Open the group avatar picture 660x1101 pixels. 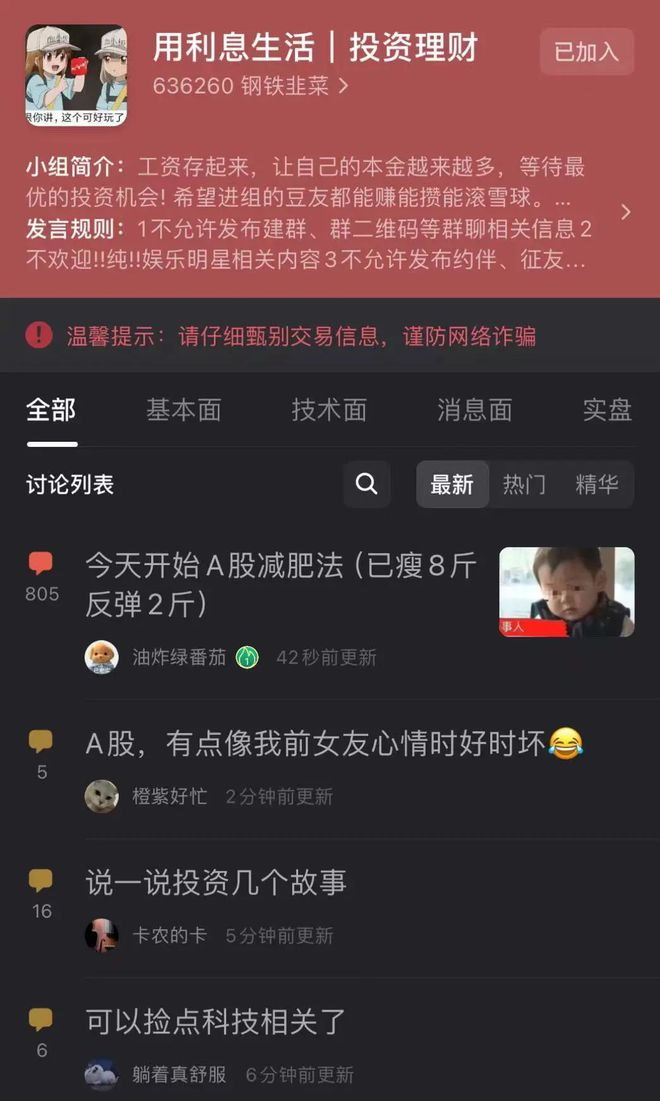click(76, 76)
